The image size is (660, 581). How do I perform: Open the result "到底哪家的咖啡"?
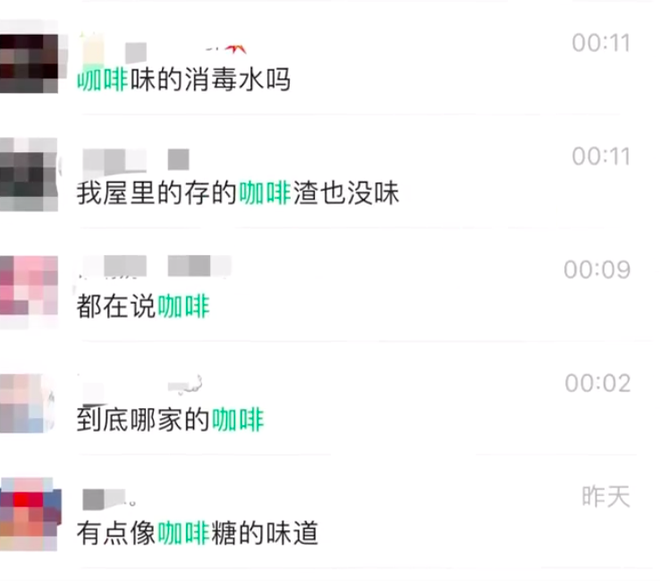pyautogui.click(x=171, y=420)
